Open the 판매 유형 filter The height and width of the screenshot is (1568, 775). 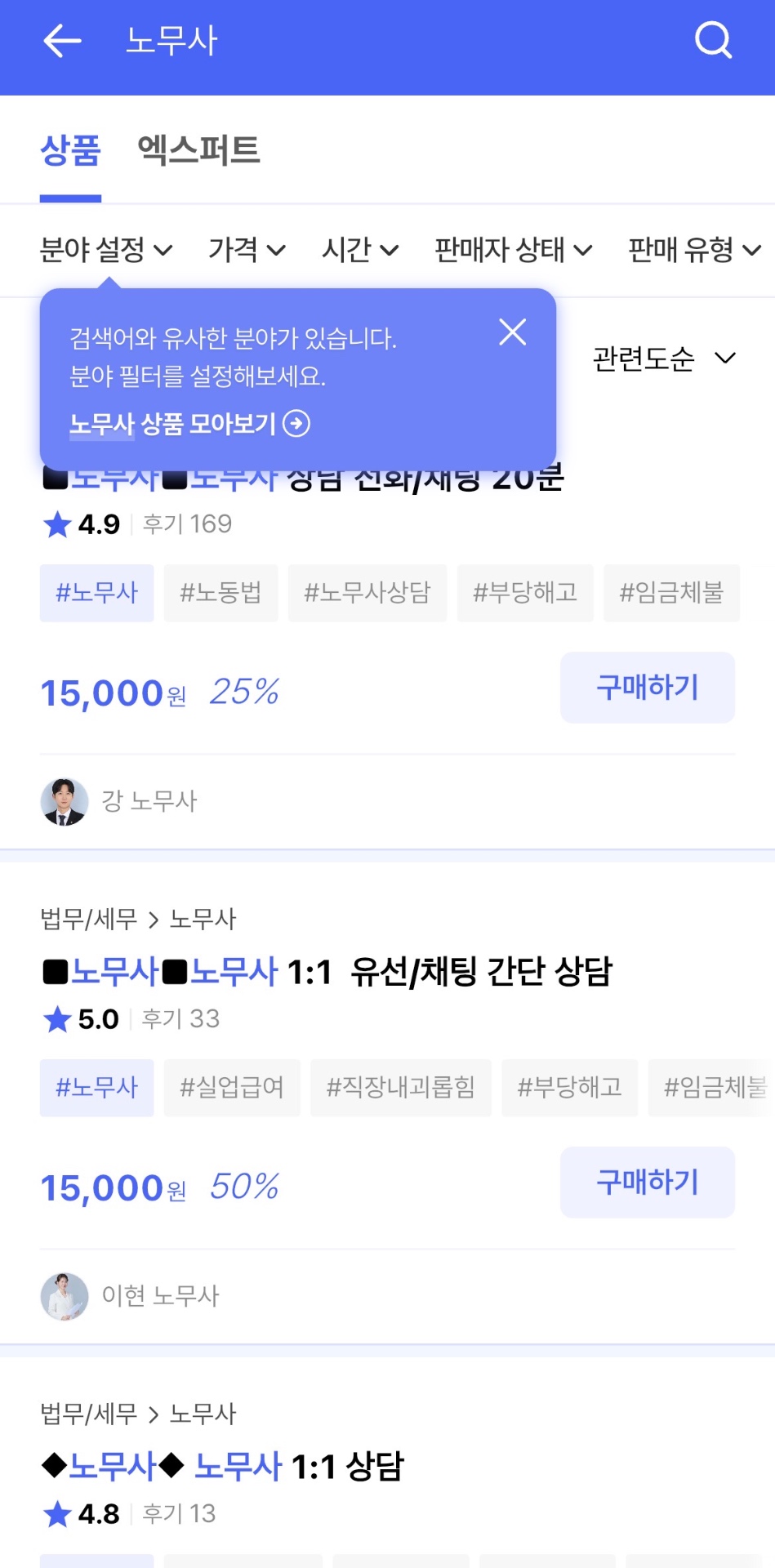(x=694, y=250)
